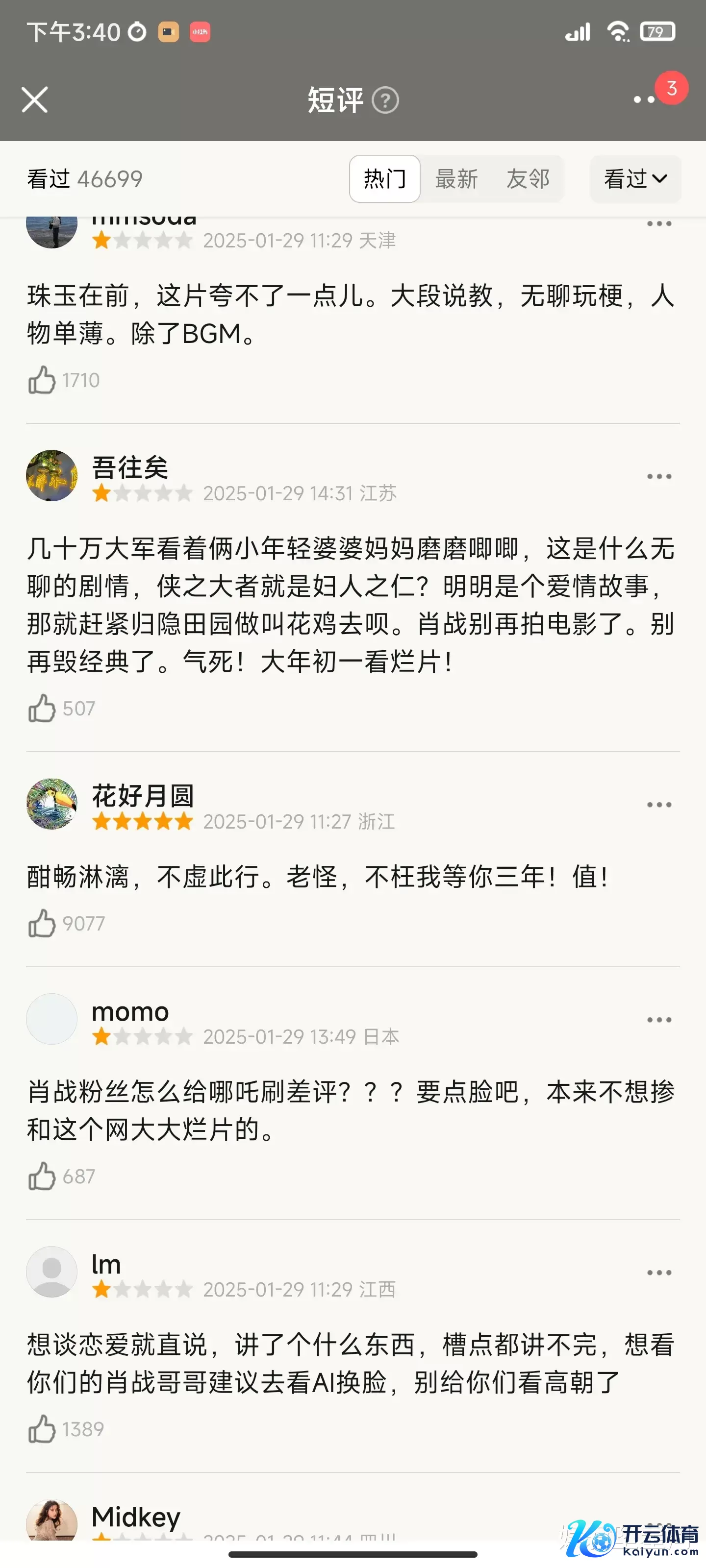Open lm's profile from the username
Viewport: 706px width, 1568px height.
point(106,1264)
